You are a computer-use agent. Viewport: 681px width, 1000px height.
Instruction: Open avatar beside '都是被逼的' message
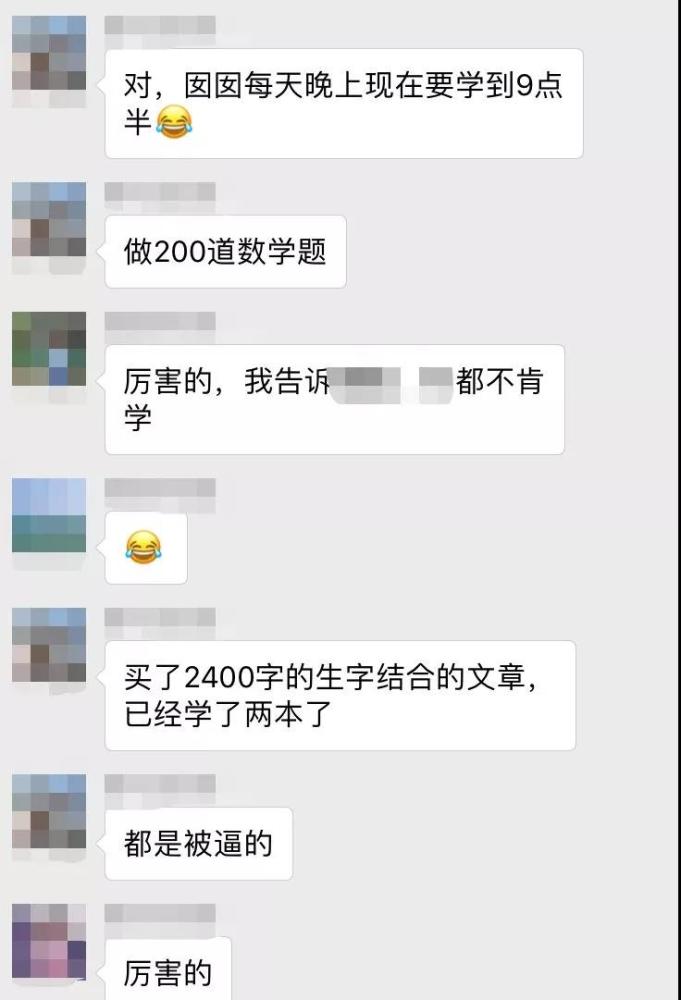(x=49, y=811)
